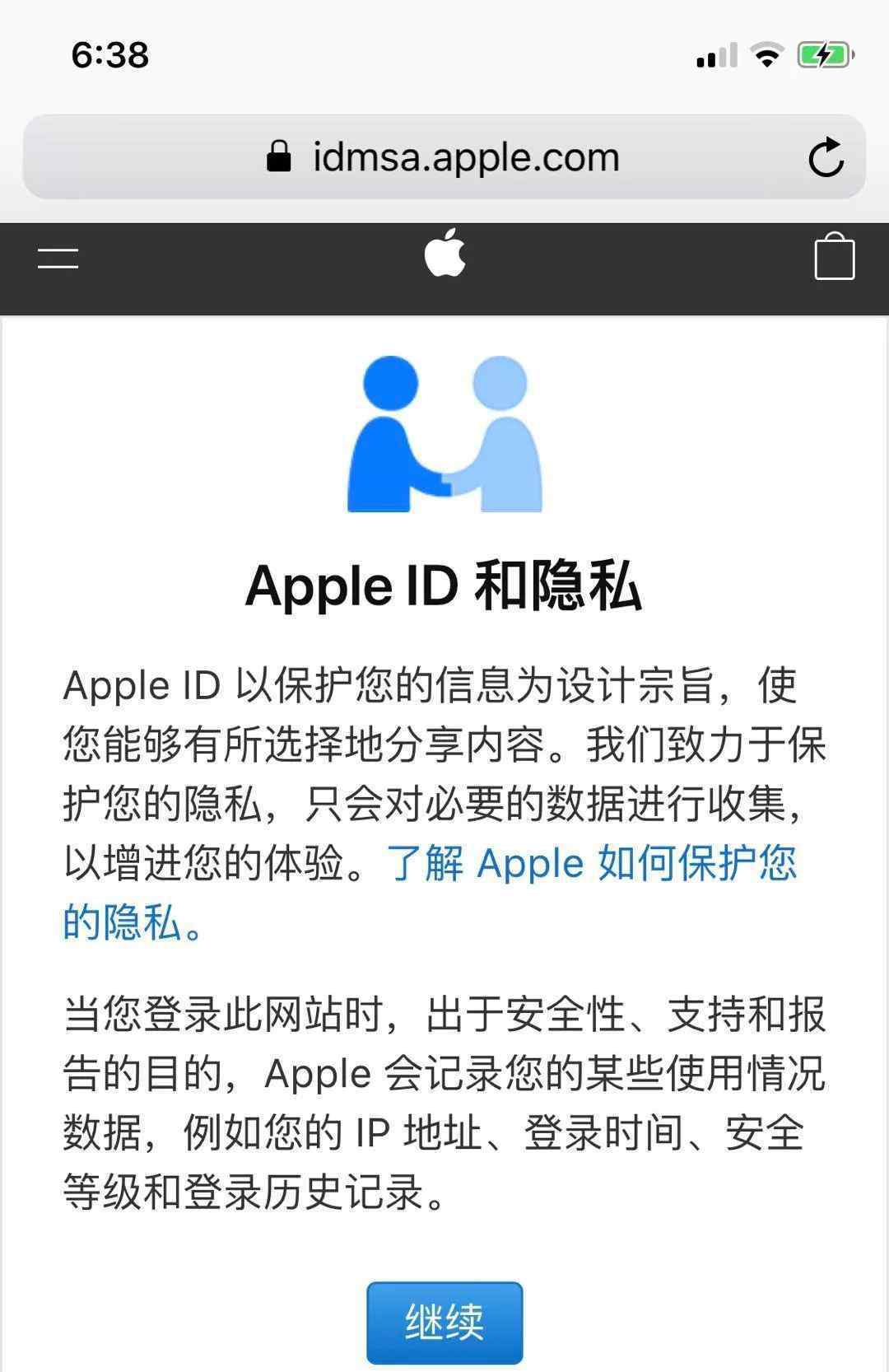The height and width of the screenshot is (1372, 889).
Task: Reload the page
Action: click(826, 157)
